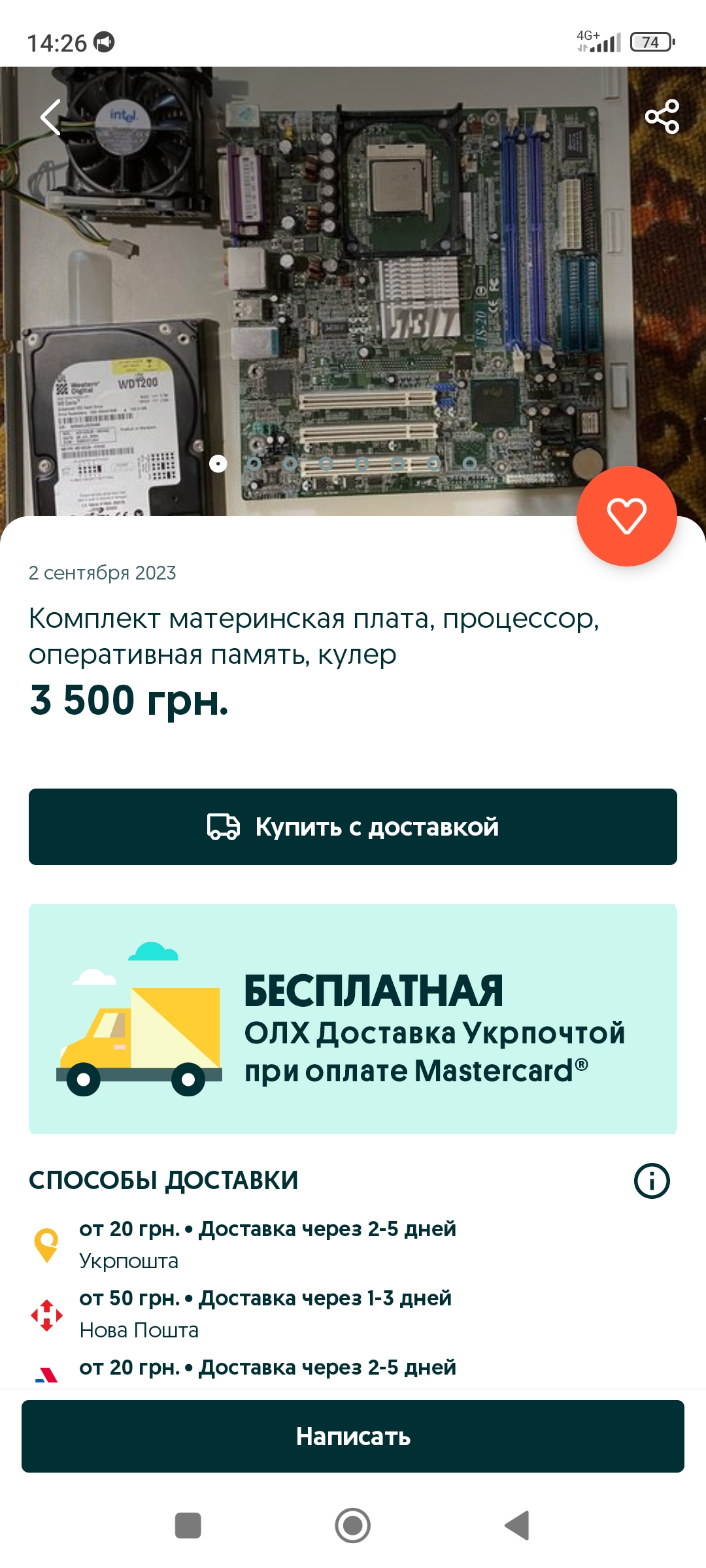Tap the system home button

(353, 1526)
